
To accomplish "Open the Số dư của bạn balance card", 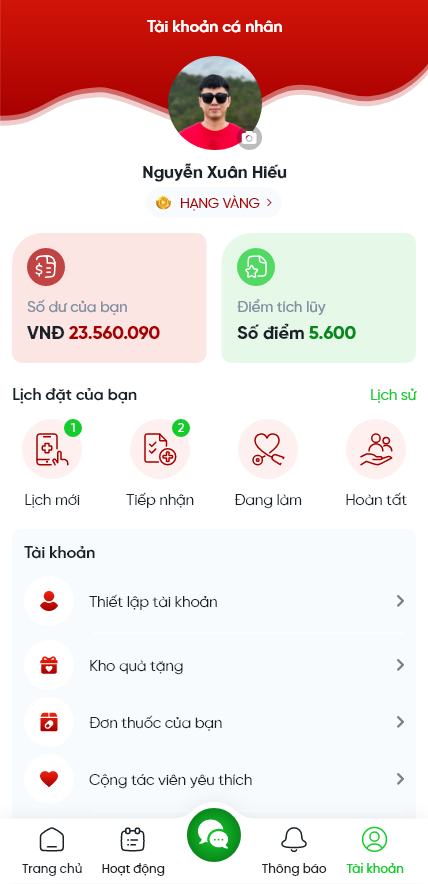I will (x=109, y=298).
